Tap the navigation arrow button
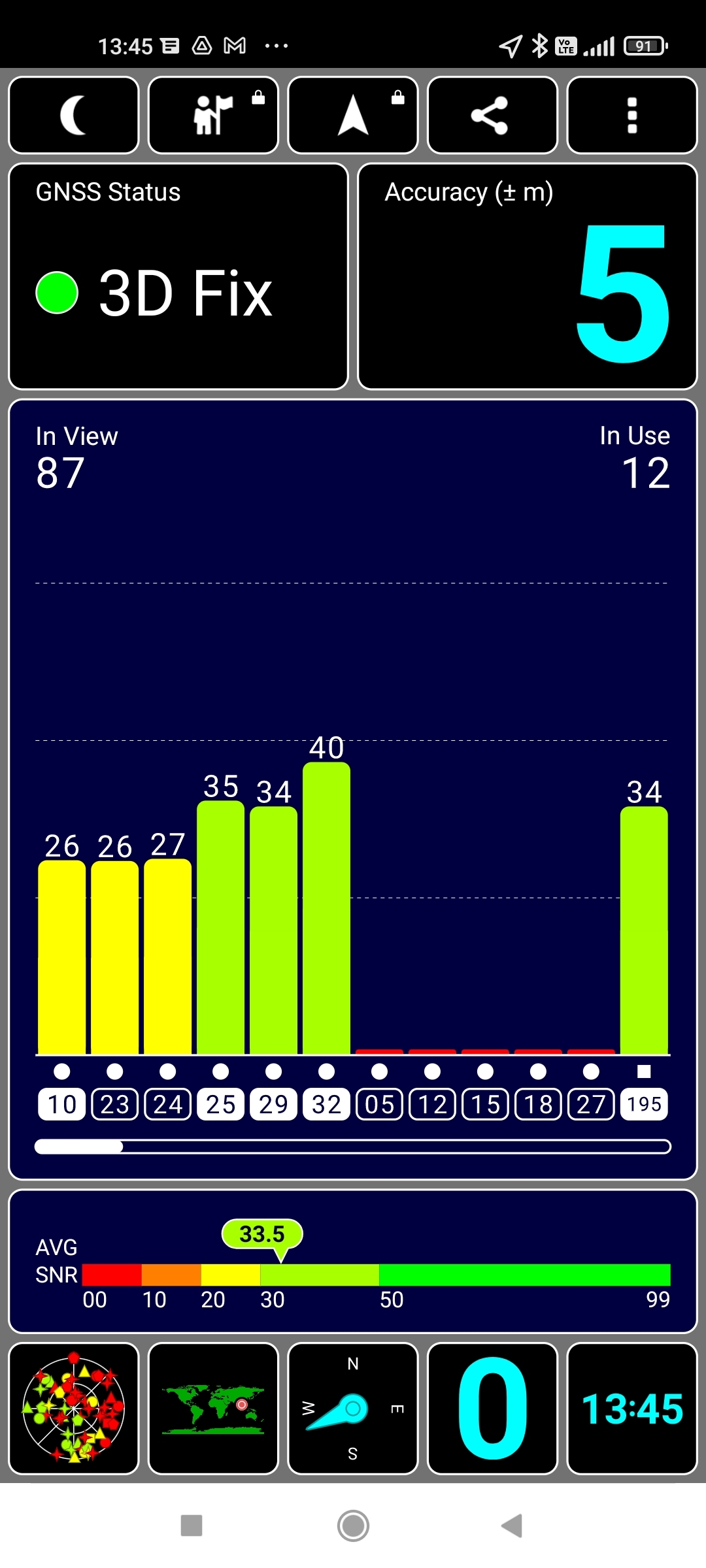This screenshot has width=706, height=1568. [x=353, y=116]
